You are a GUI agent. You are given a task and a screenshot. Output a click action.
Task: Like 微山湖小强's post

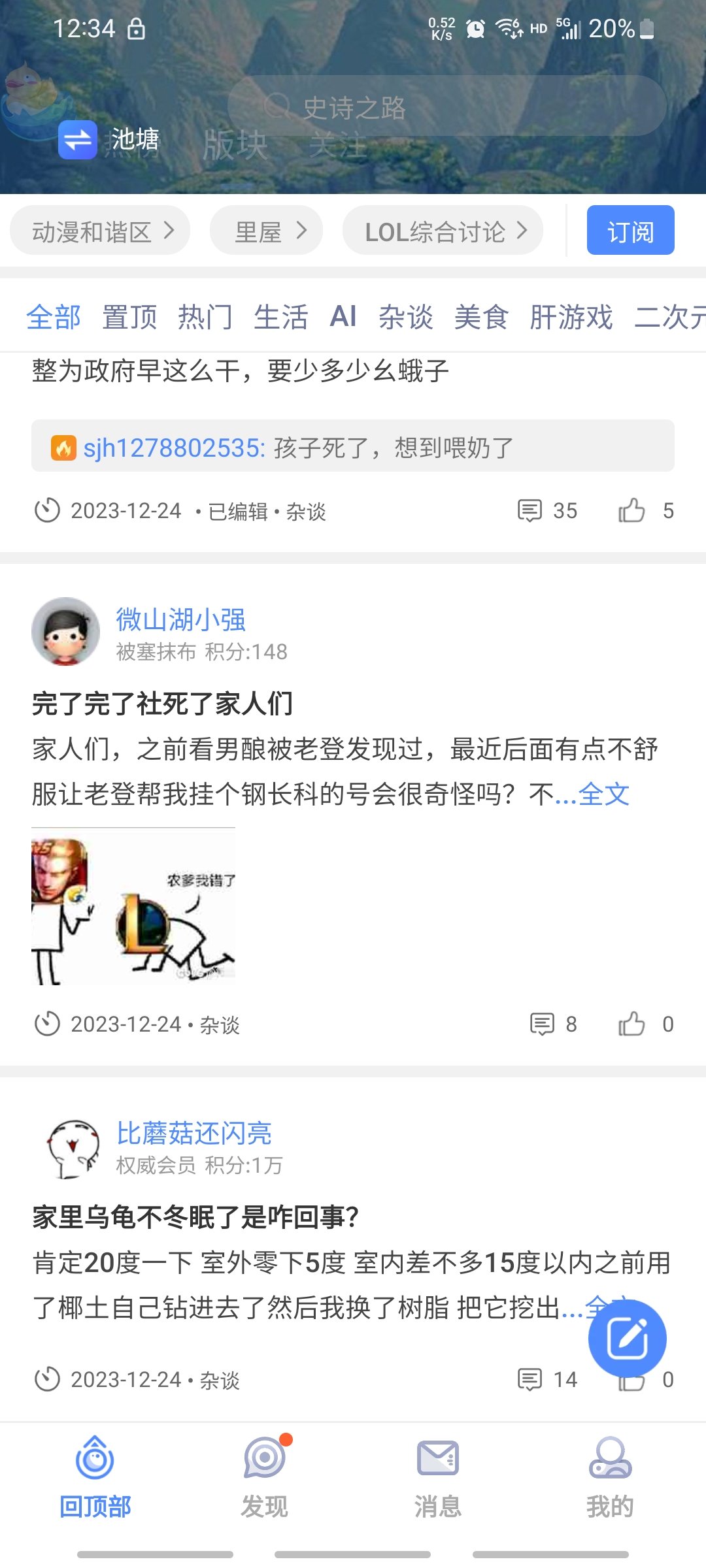coord(632,1024)
